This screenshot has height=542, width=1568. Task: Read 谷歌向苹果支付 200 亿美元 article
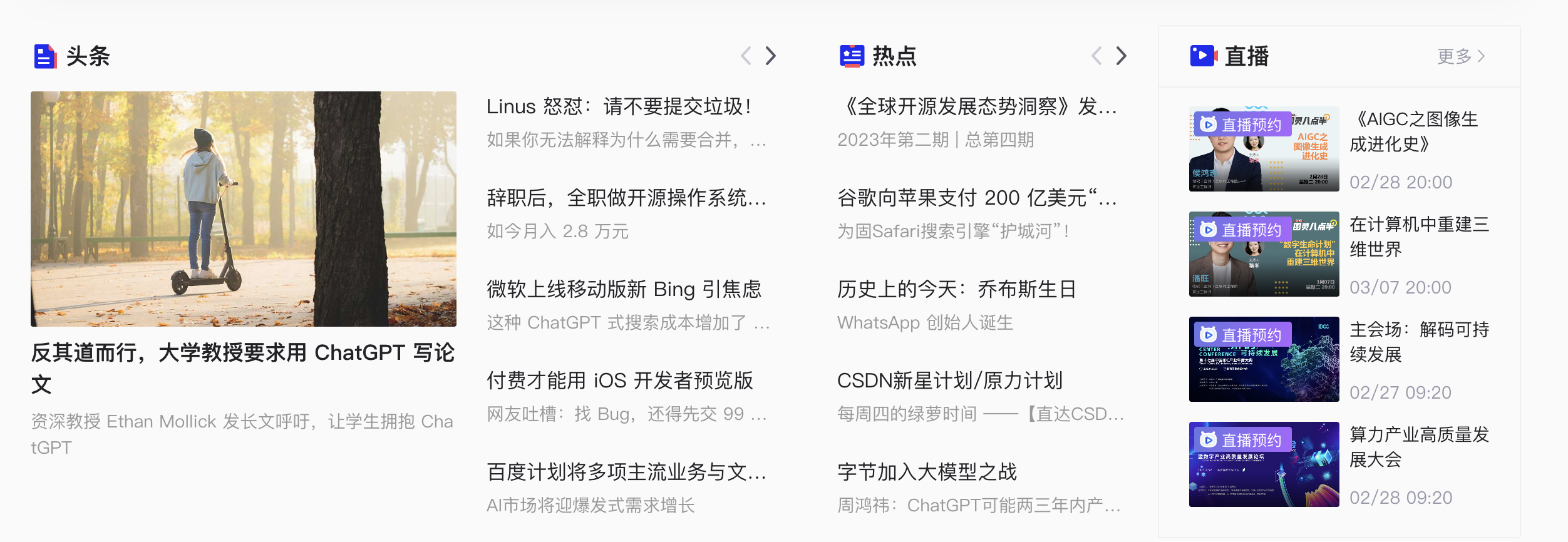tap(977, 198)
